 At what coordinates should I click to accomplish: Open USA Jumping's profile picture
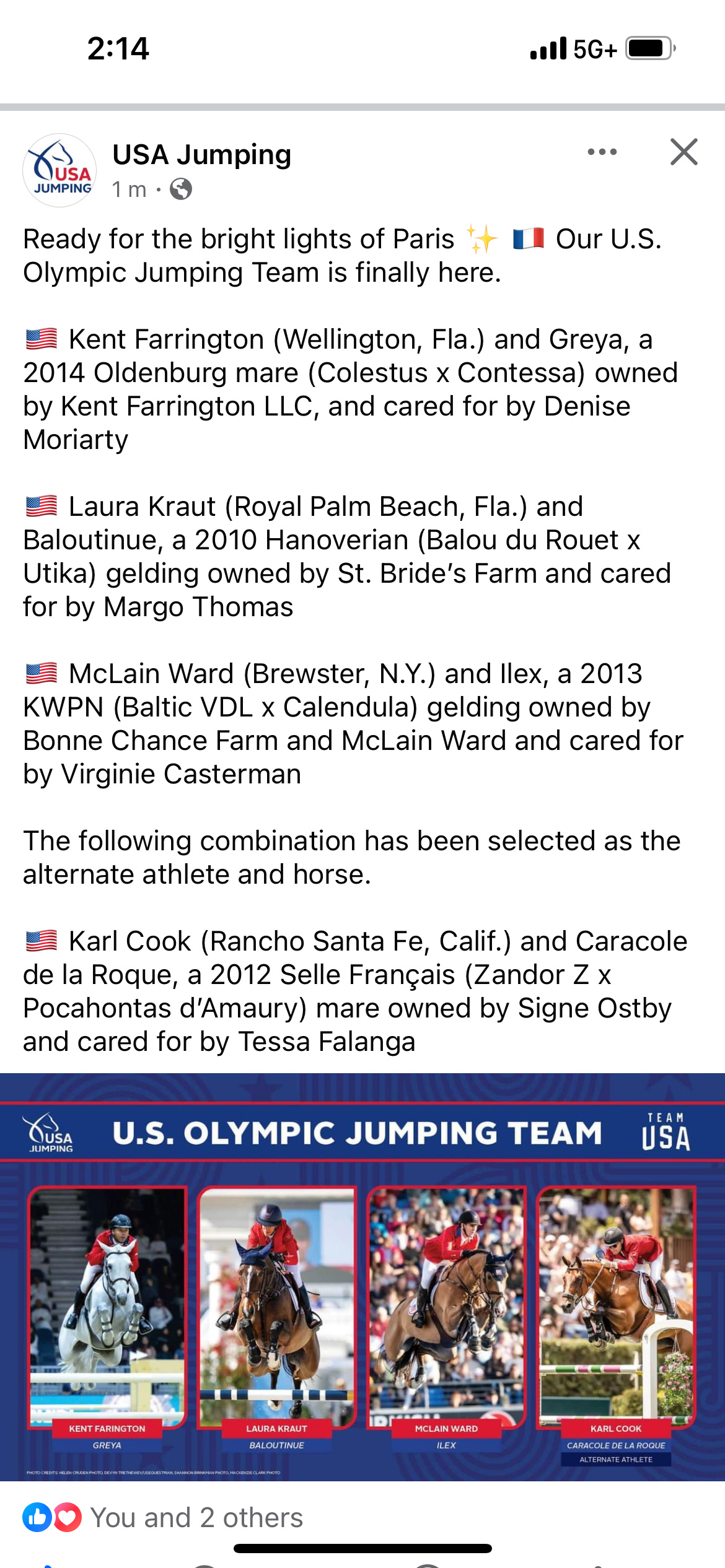[59, 170]
